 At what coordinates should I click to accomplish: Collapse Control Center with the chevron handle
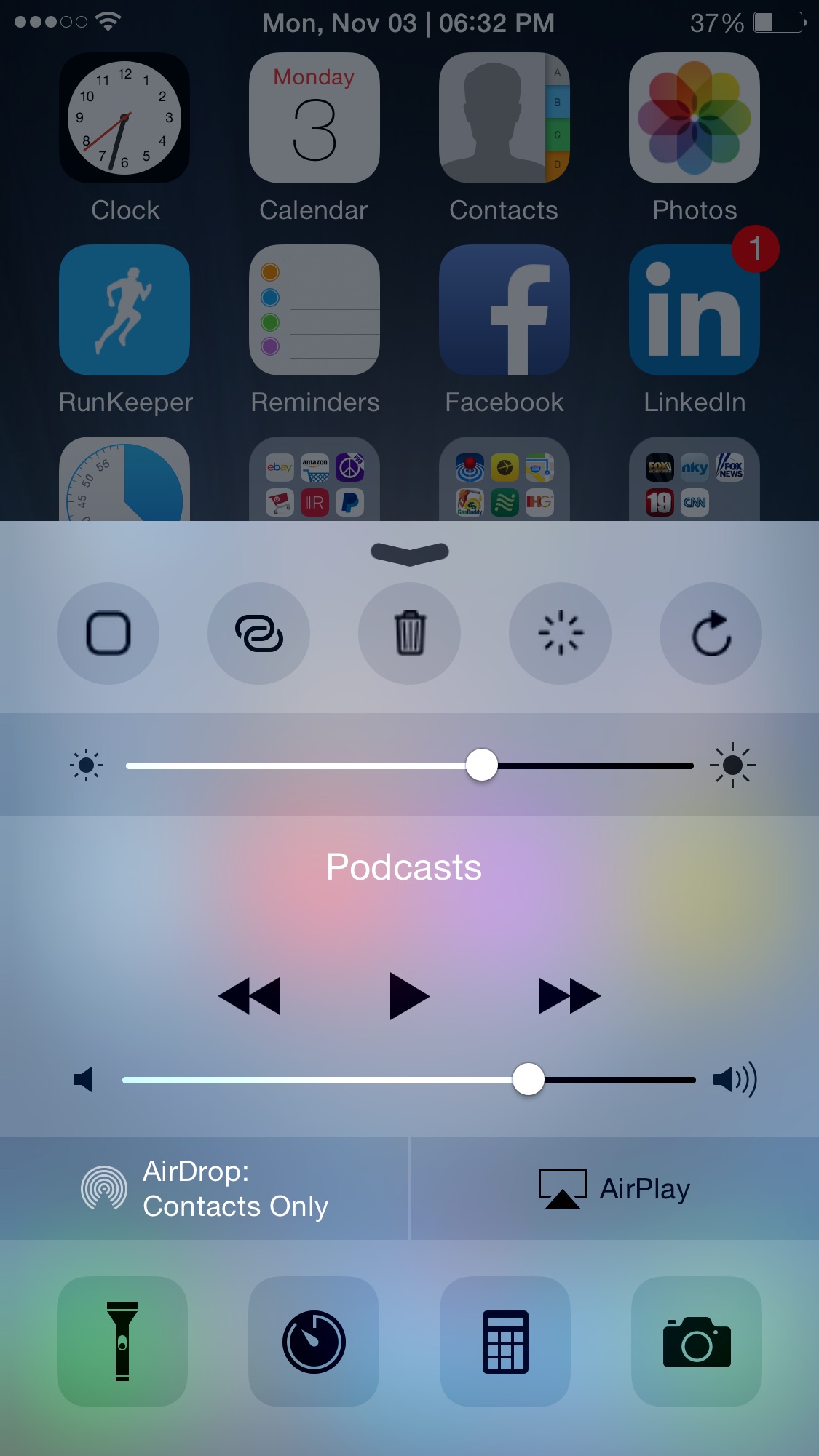pos(410,554)
